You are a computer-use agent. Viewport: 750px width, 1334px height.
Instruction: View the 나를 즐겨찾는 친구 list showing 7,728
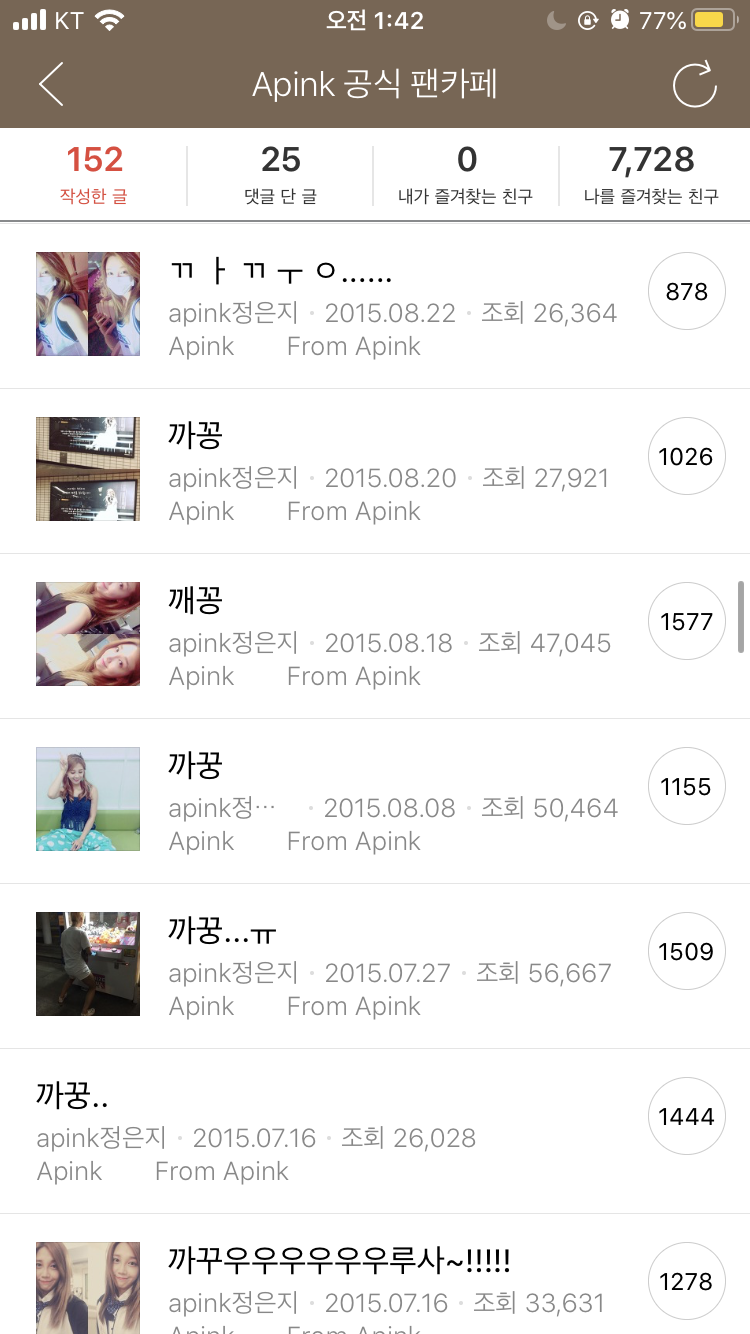tap(655, 172)
